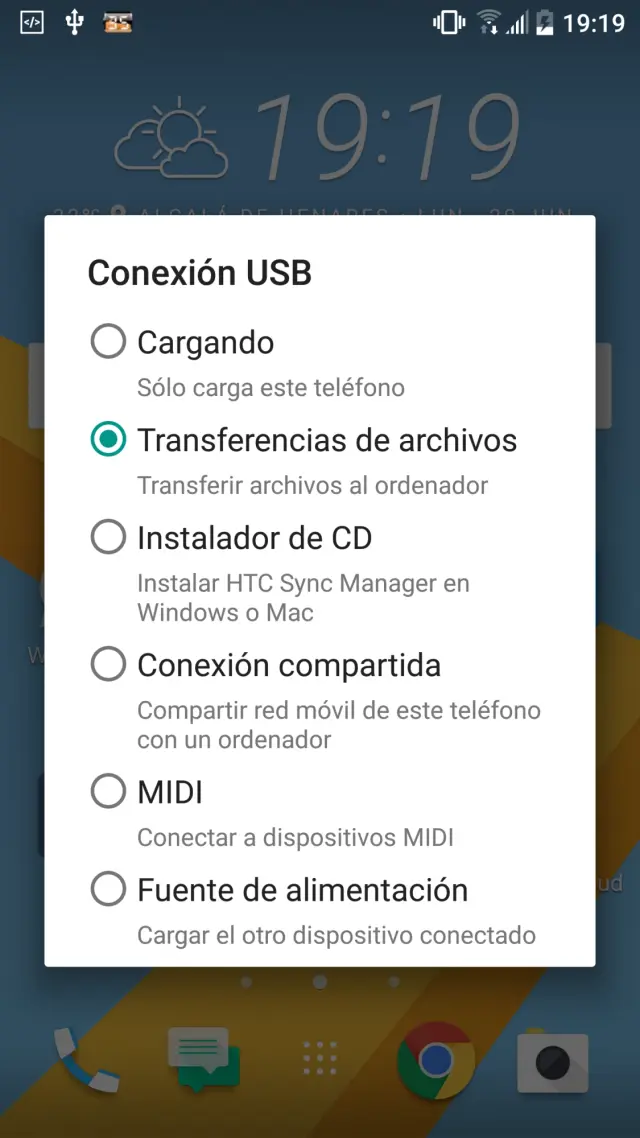The width and height of the screenshot is (640, 1138).
Task: Choose Transferencias de archivos option
Action: tap(108, 440)
